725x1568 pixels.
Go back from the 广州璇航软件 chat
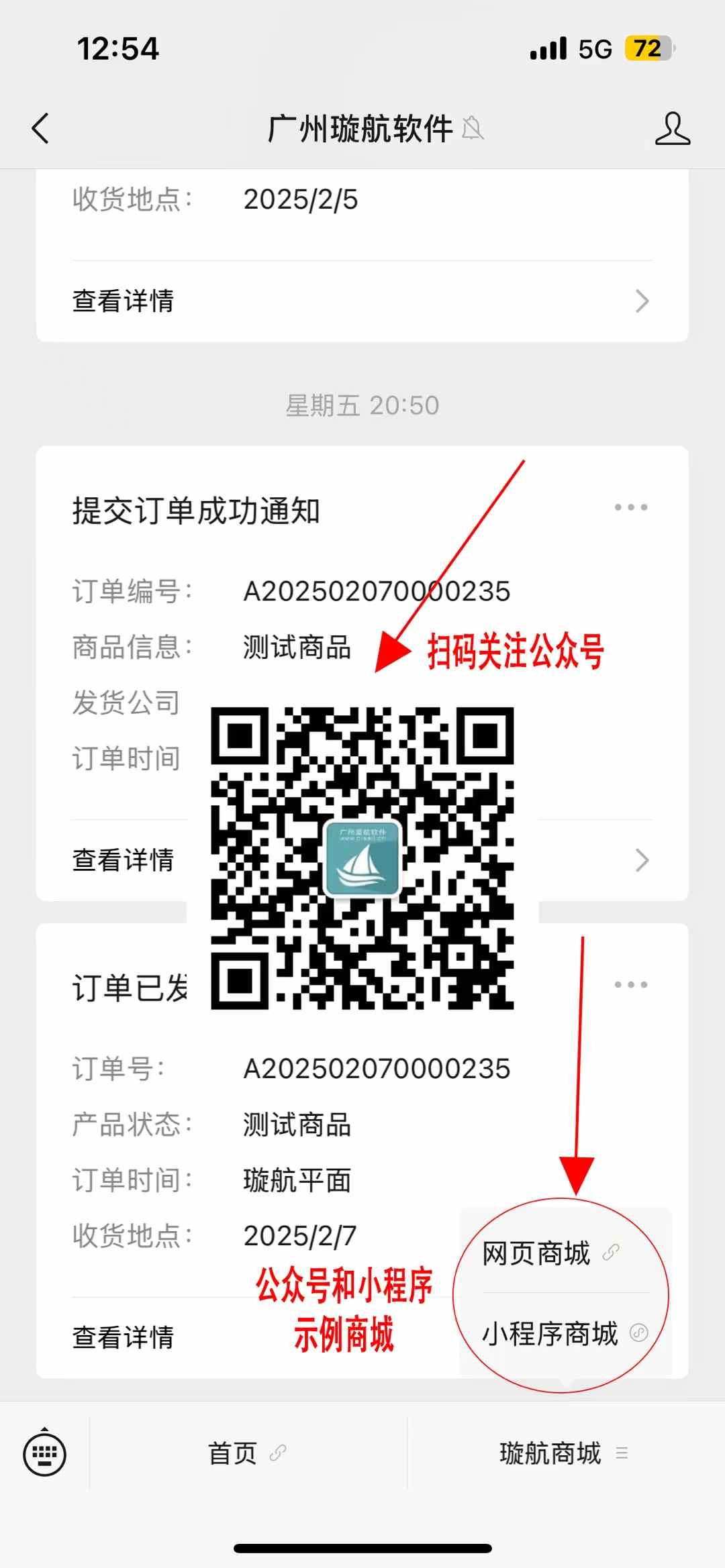40,128
